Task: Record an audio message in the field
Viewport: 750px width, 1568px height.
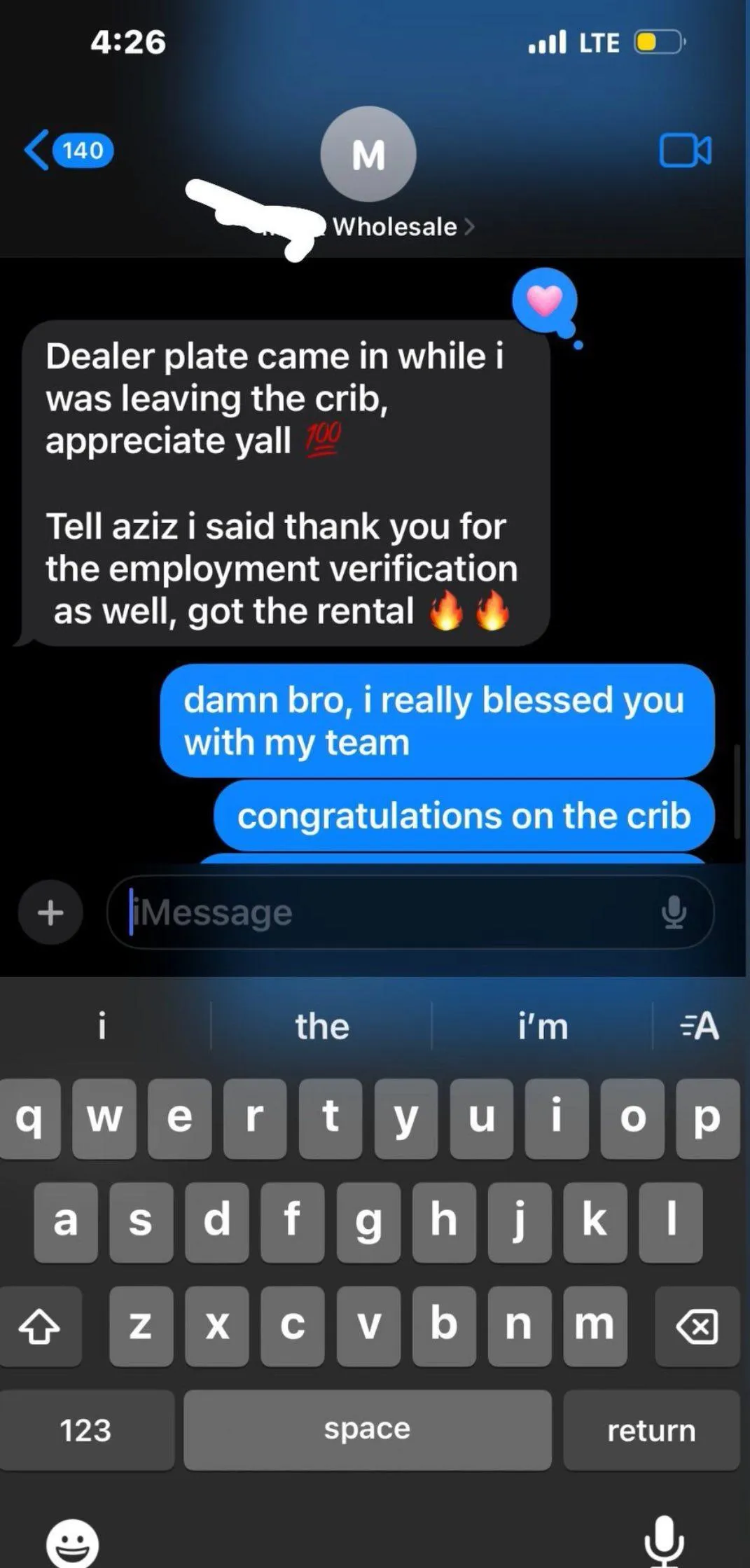Action: [x=674, y=912]
